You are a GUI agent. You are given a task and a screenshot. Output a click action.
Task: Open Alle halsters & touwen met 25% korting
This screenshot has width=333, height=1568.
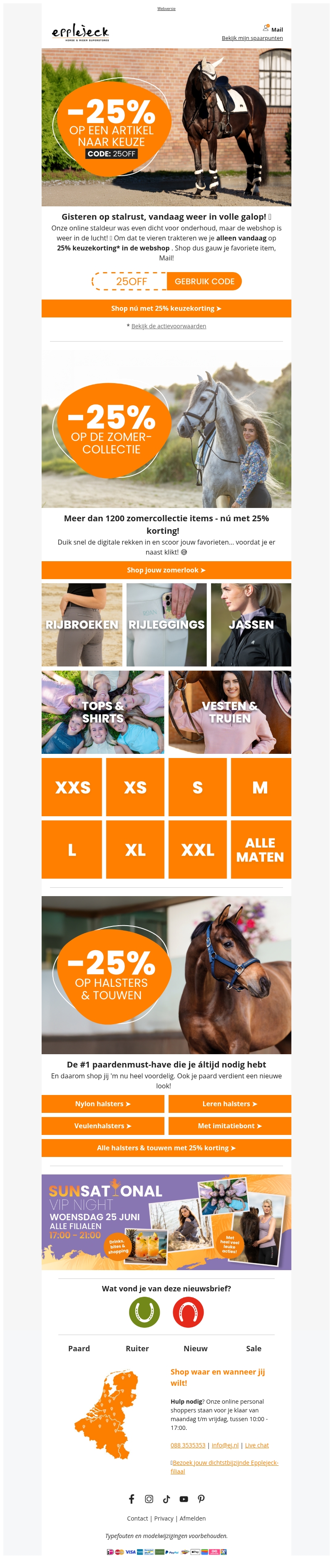pos(166,1148)
